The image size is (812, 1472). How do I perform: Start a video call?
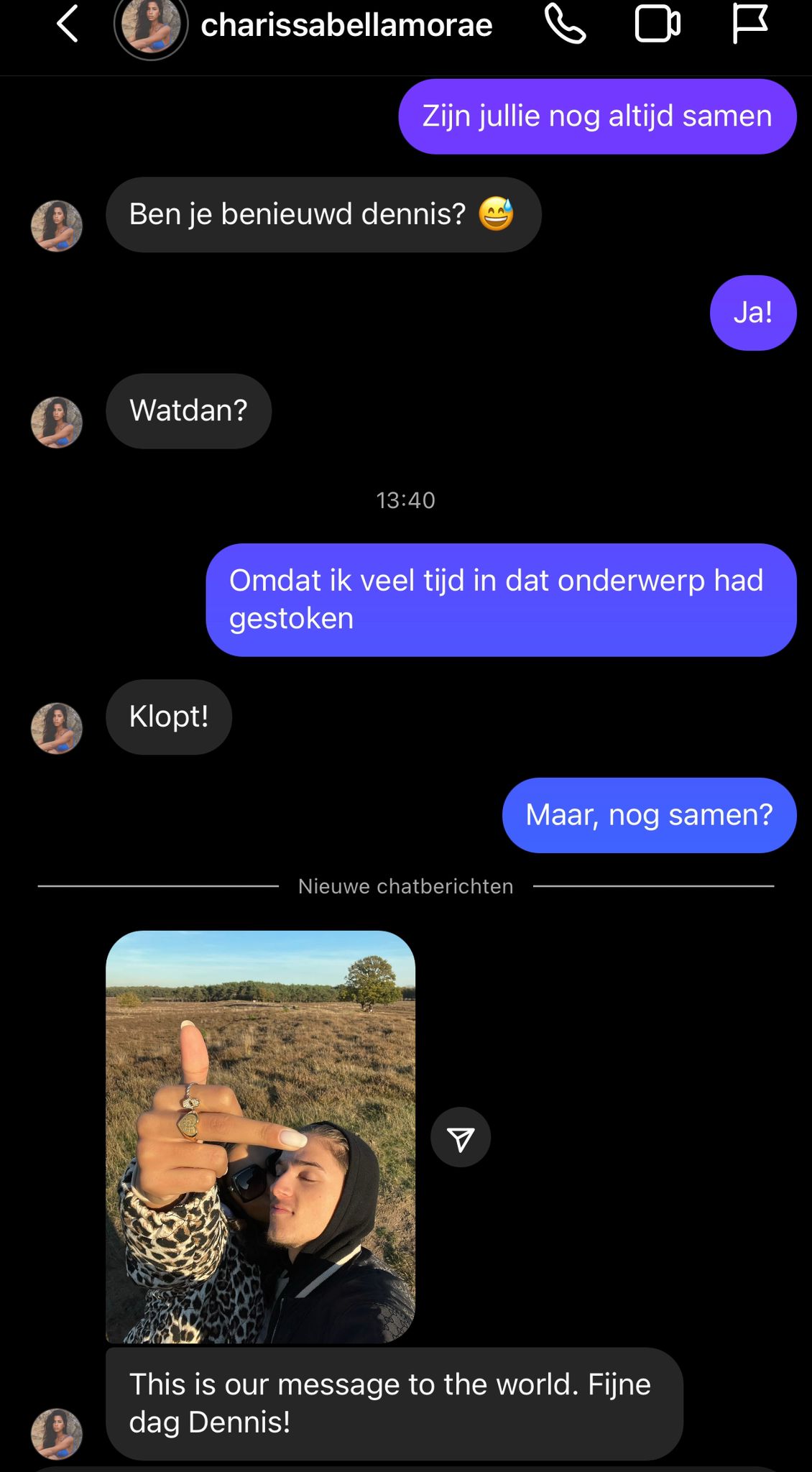click(658, 24)
